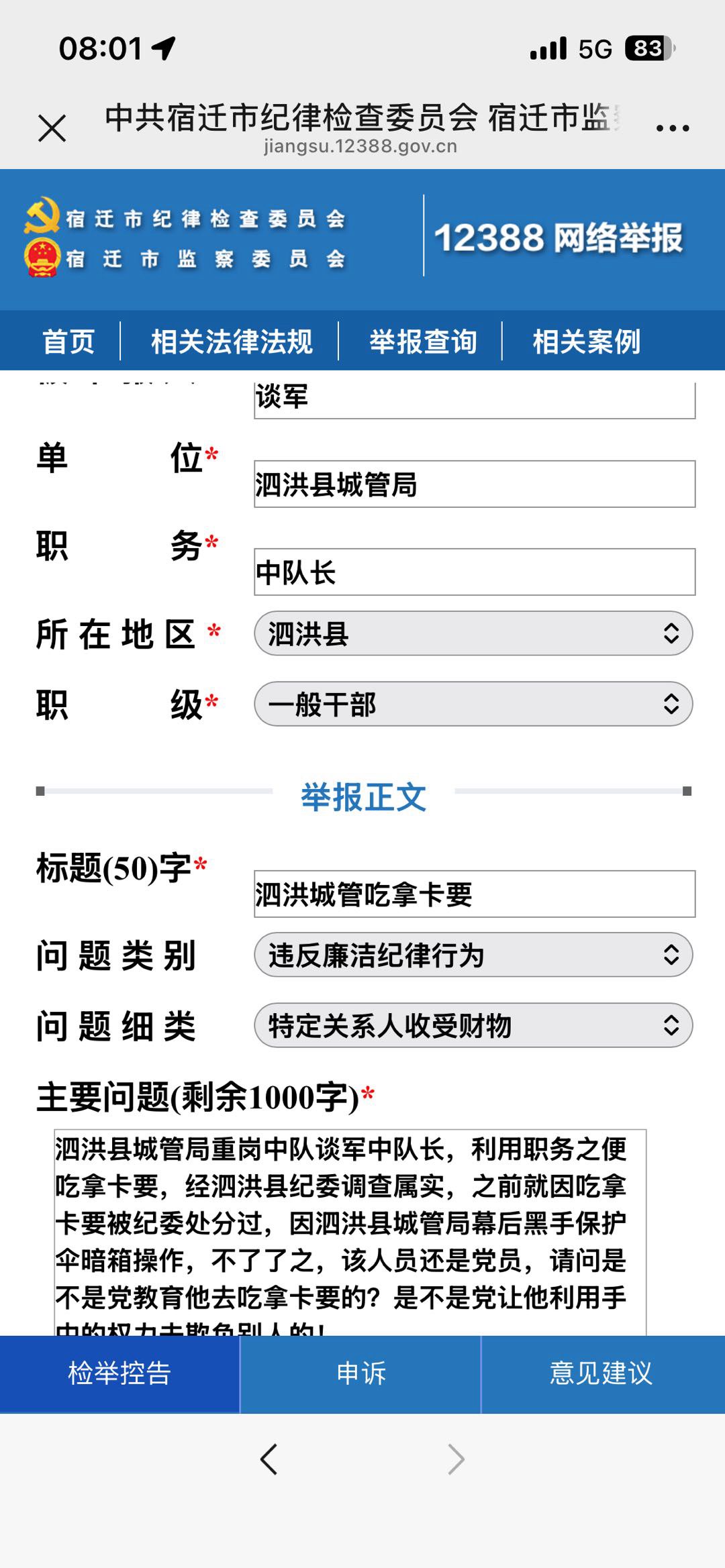Expand the 问题类别 dropdown
The image size is (725, 1568).
coord(473,955)
